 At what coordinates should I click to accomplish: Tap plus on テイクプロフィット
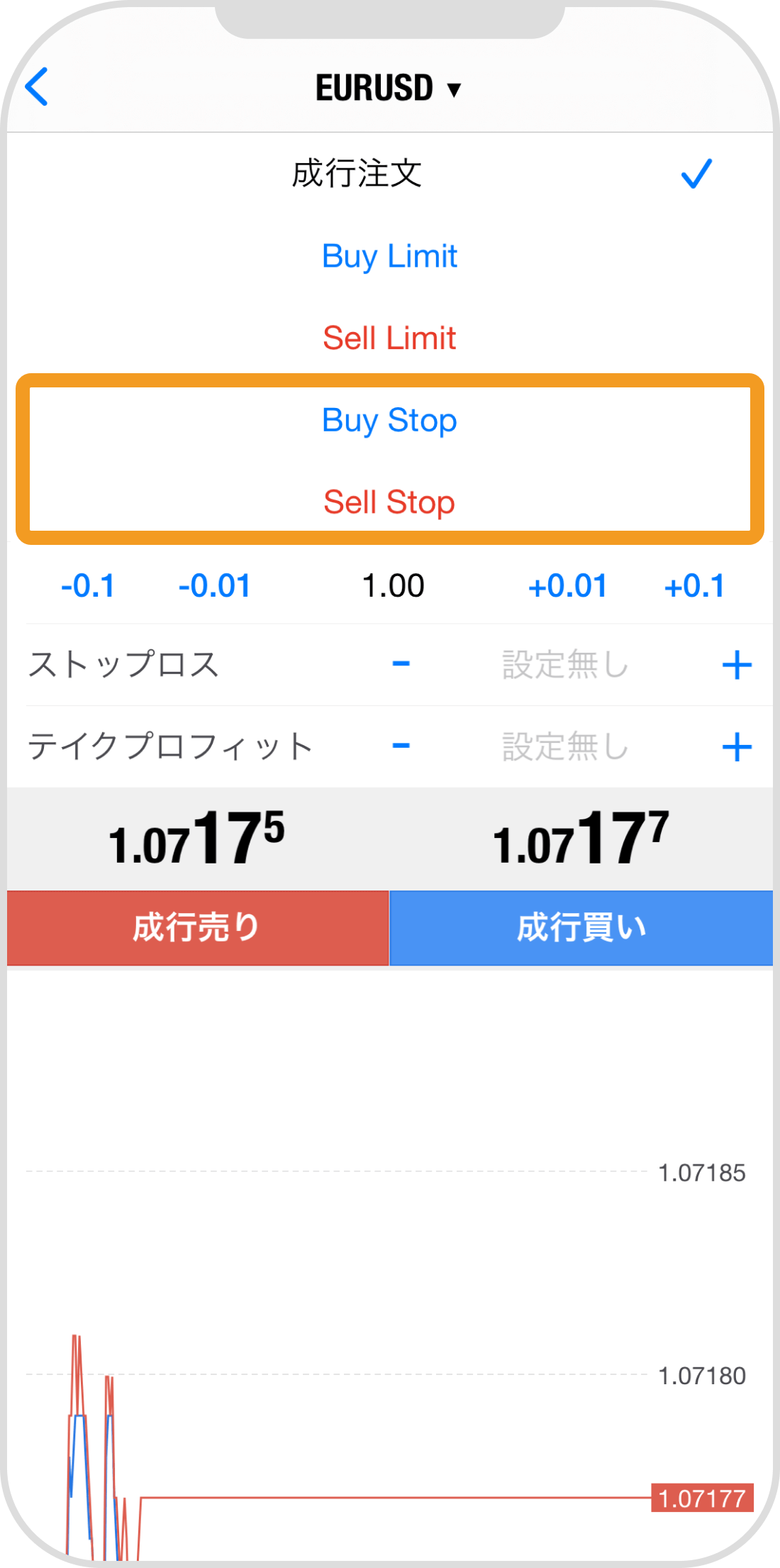[x=737, y=746]
